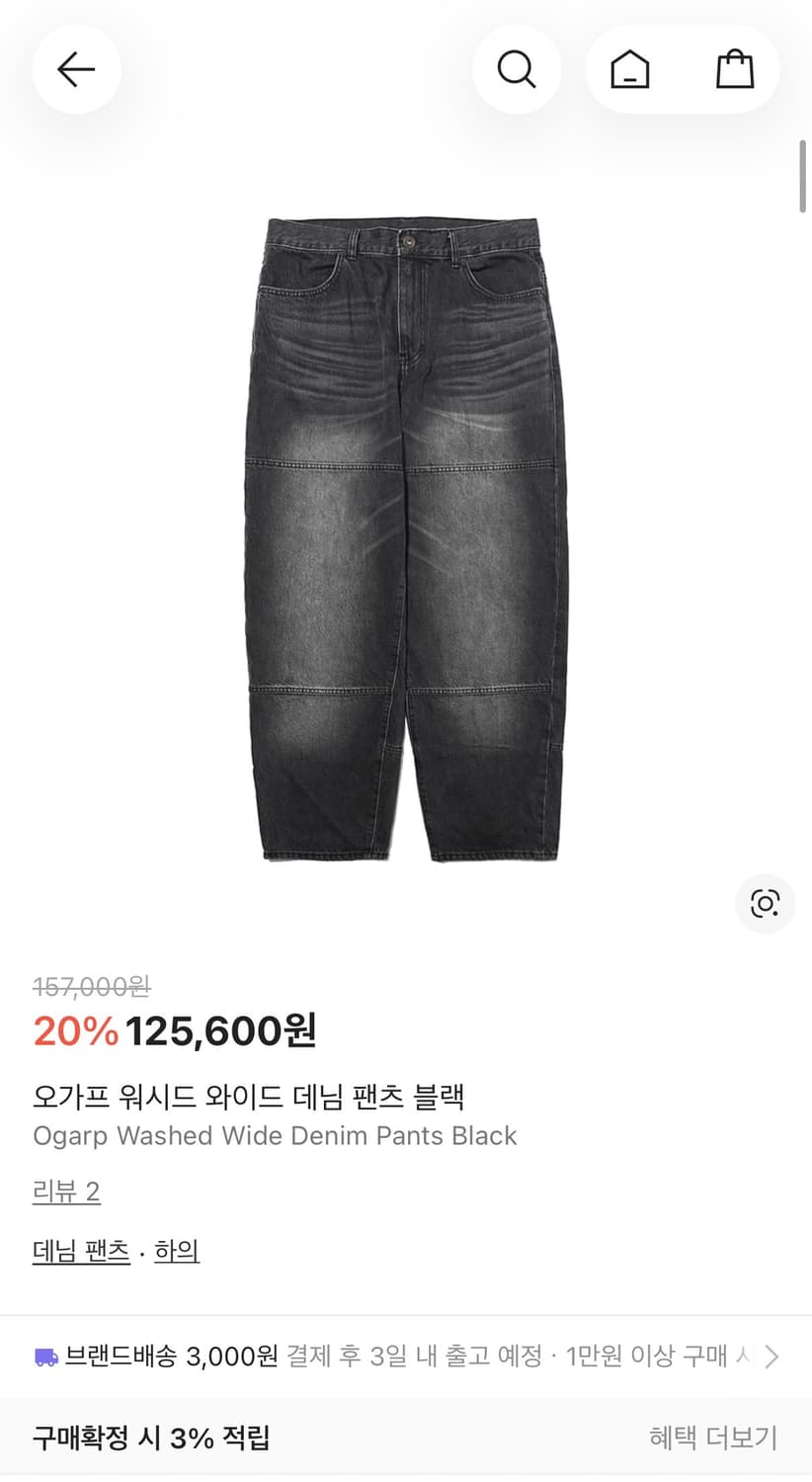The height and width of the screenshot is (1482, 812).
Task: Click the English title Ogarp Washed Wide Denim Pants
Action: click(274, 1135)
